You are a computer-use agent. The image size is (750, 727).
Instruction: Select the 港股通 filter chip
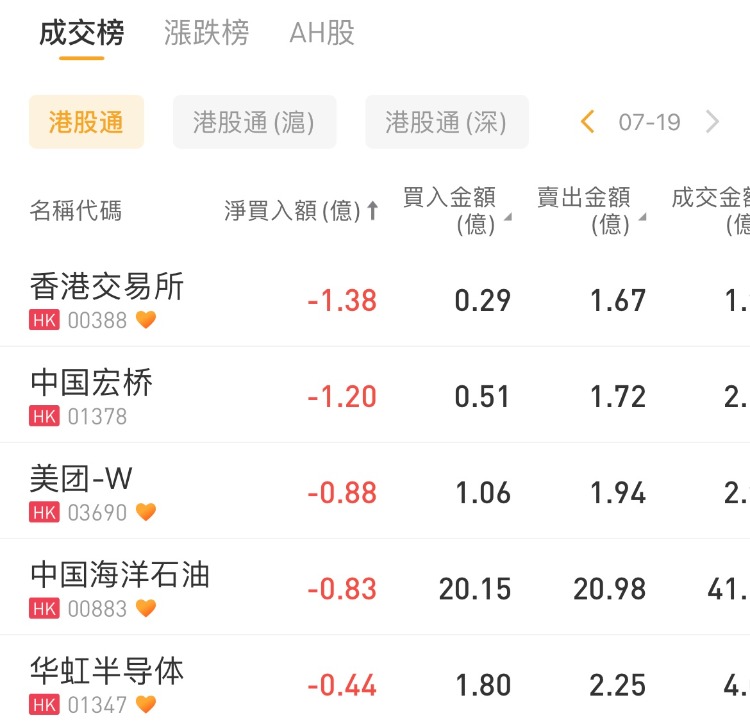click(x=86, y=122)
